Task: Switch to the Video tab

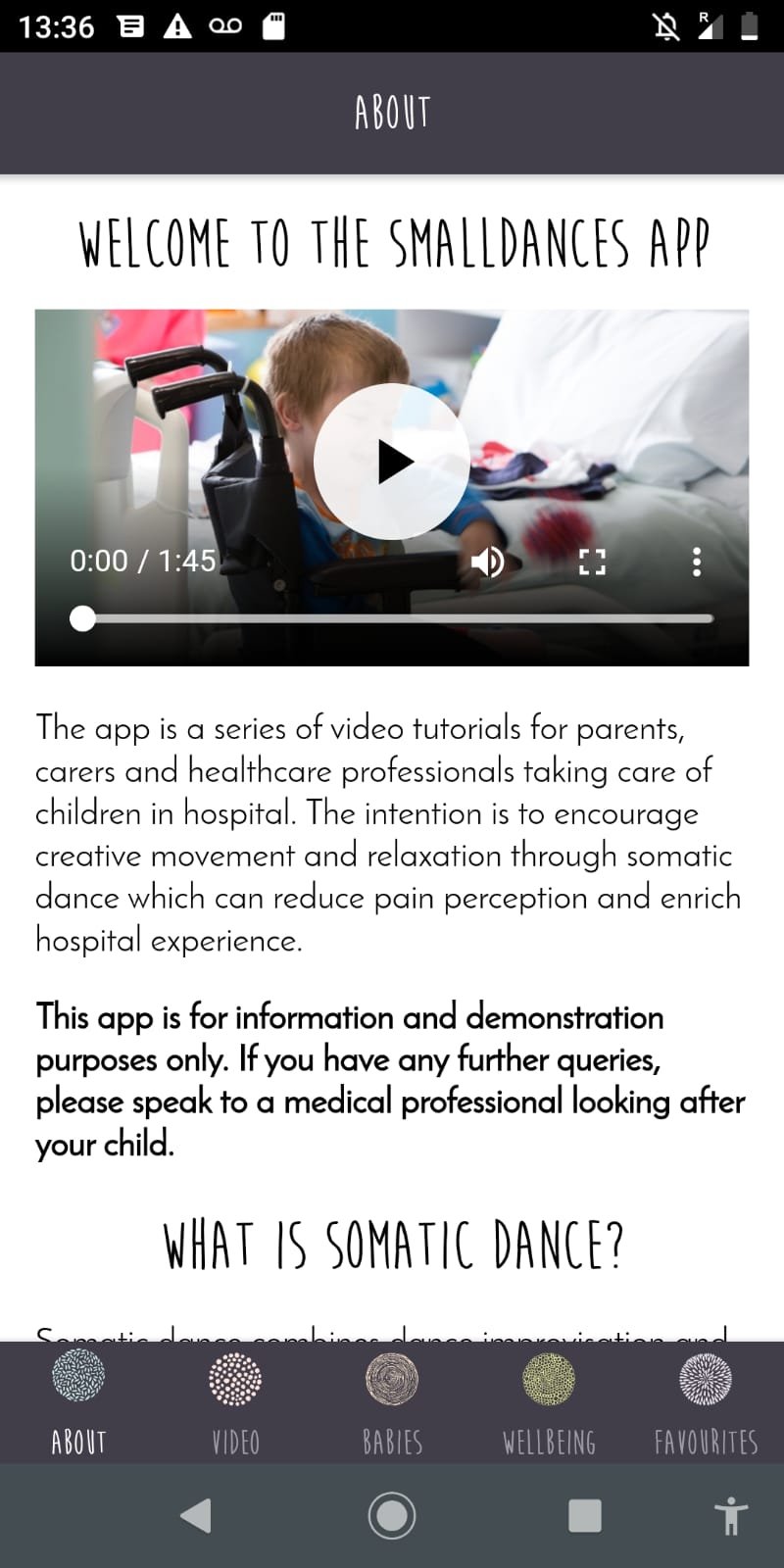Action: [x=235, y=1402]
